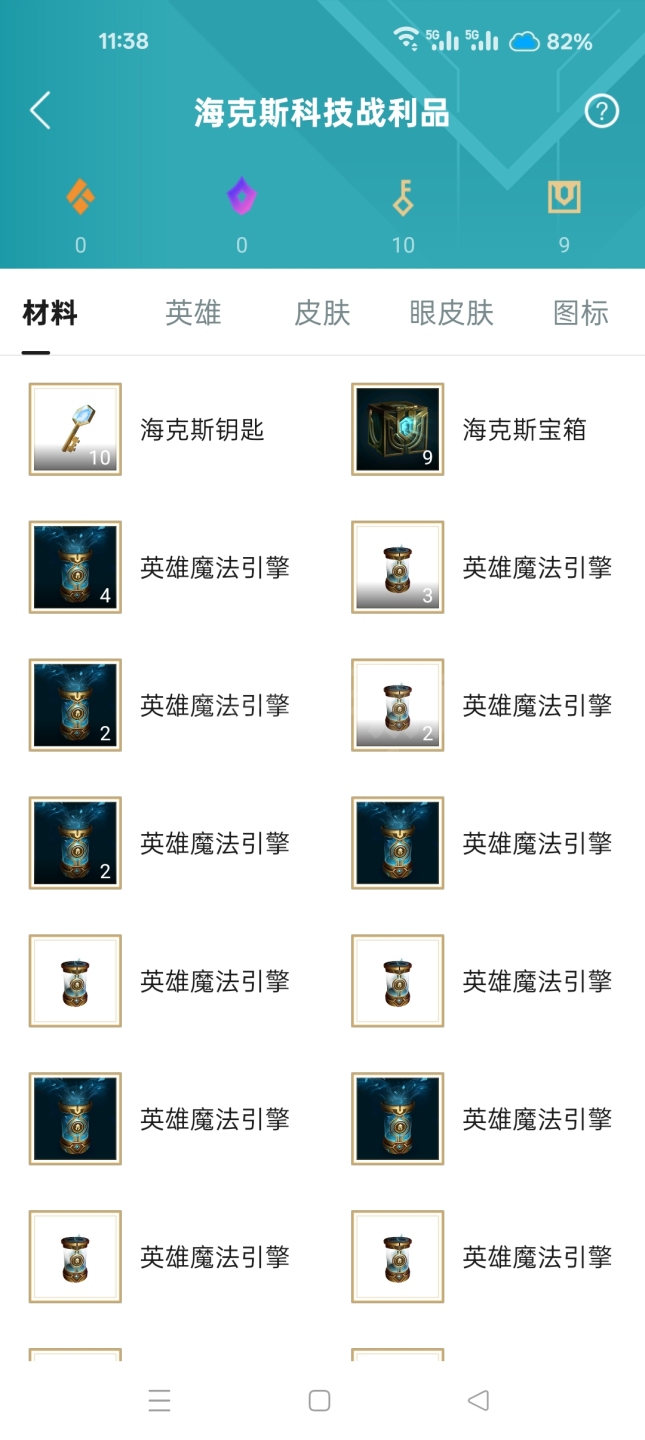Switch to the 皮肤 tab

click(x=322, y=313)
